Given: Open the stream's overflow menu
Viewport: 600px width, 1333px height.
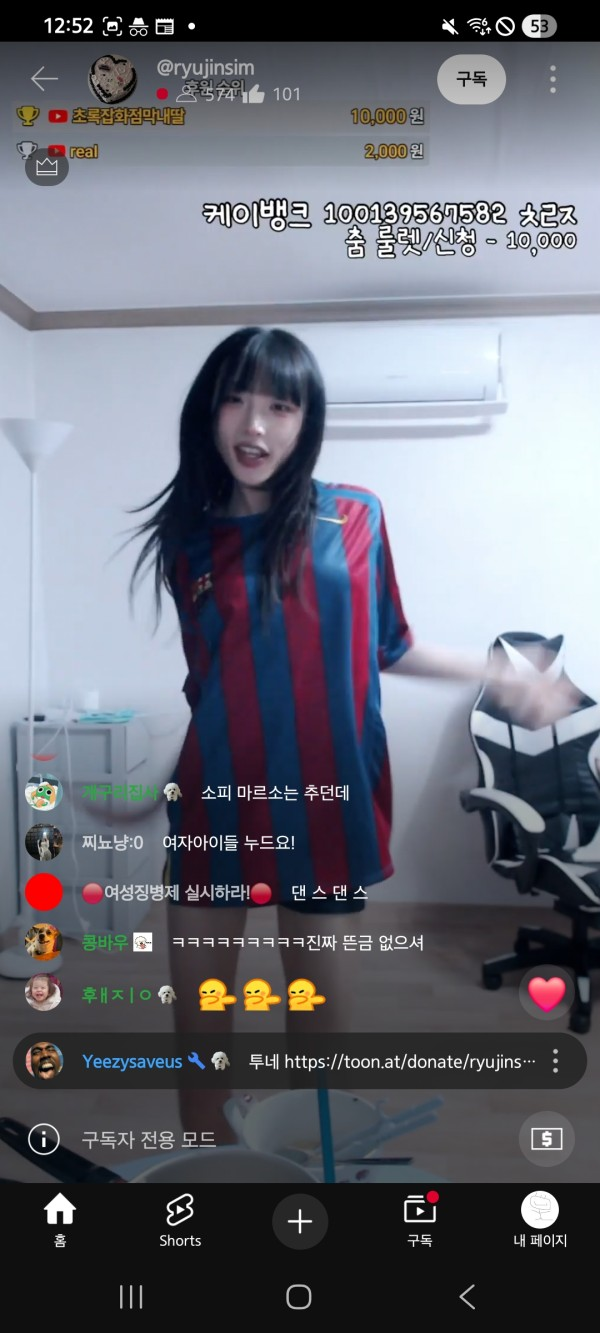Looking at the screenshot, I should 553,79.
